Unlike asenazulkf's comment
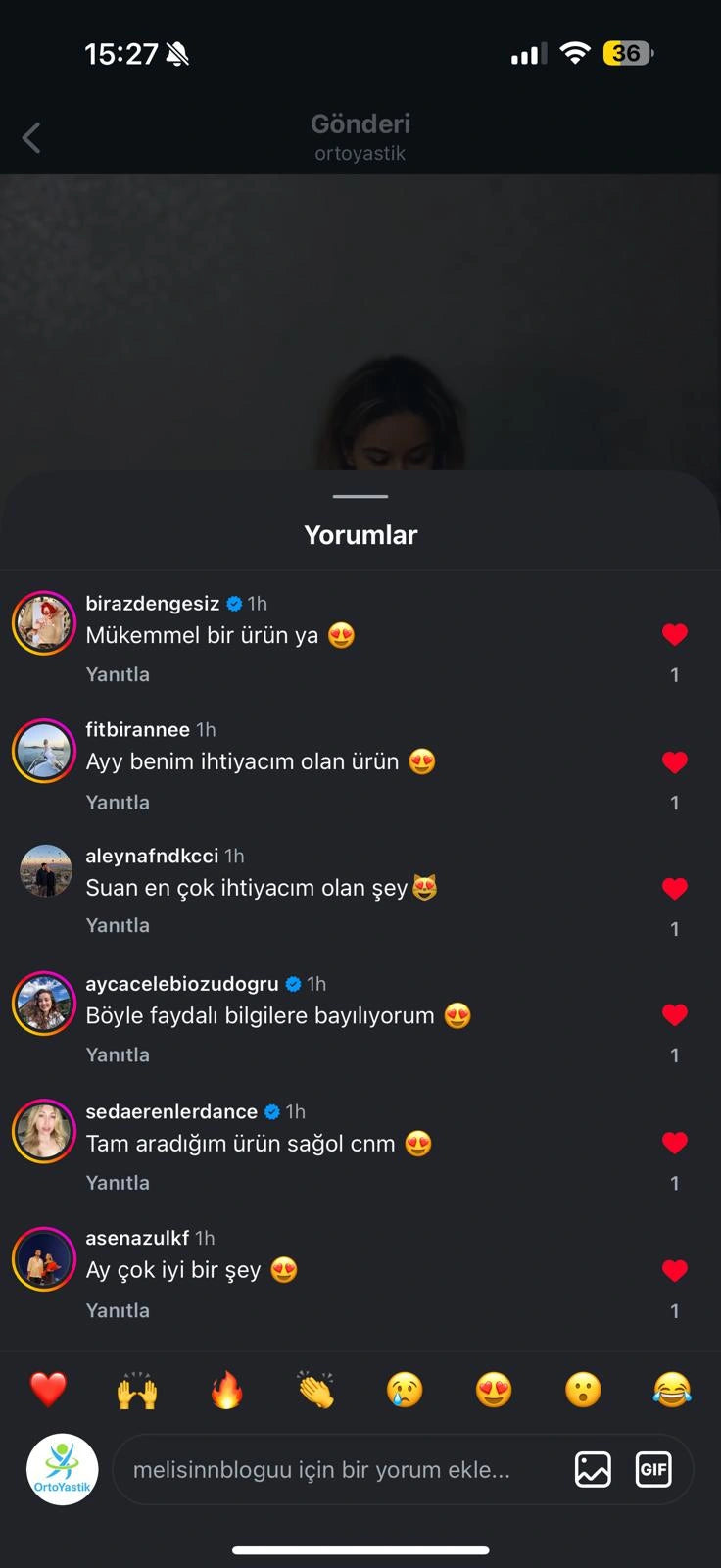The width and height of the screenshot is (721, 1568). point(674,1271)
